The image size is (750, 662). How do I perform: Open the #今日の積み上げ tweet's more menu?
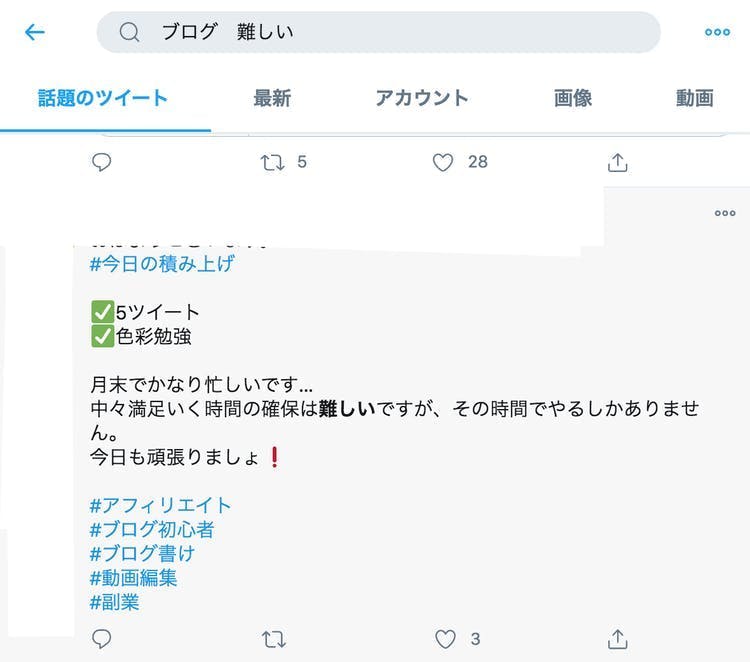[x=725, y=213]
